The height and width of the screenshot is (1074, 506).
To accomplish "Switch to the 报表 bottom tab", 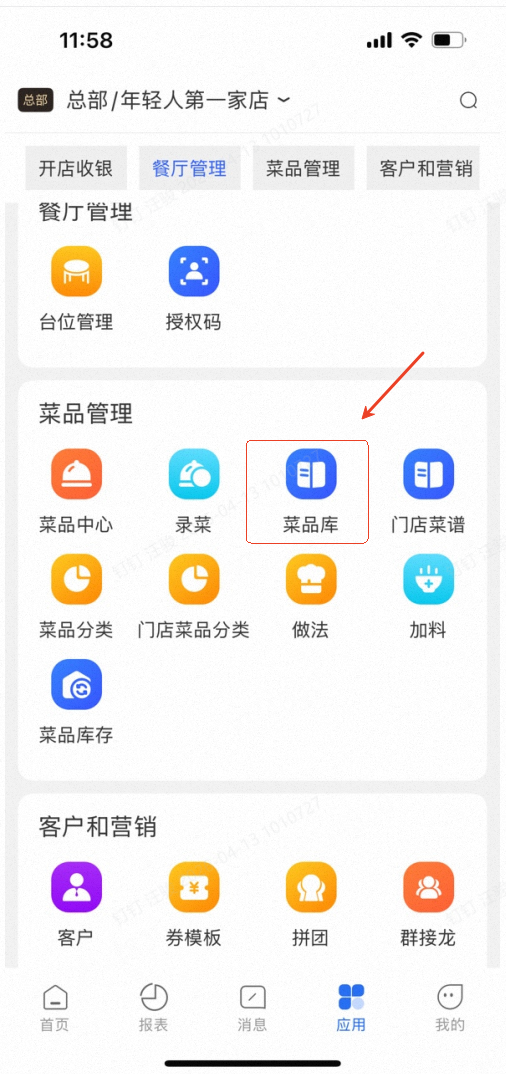I will [x=153, y=1007].
